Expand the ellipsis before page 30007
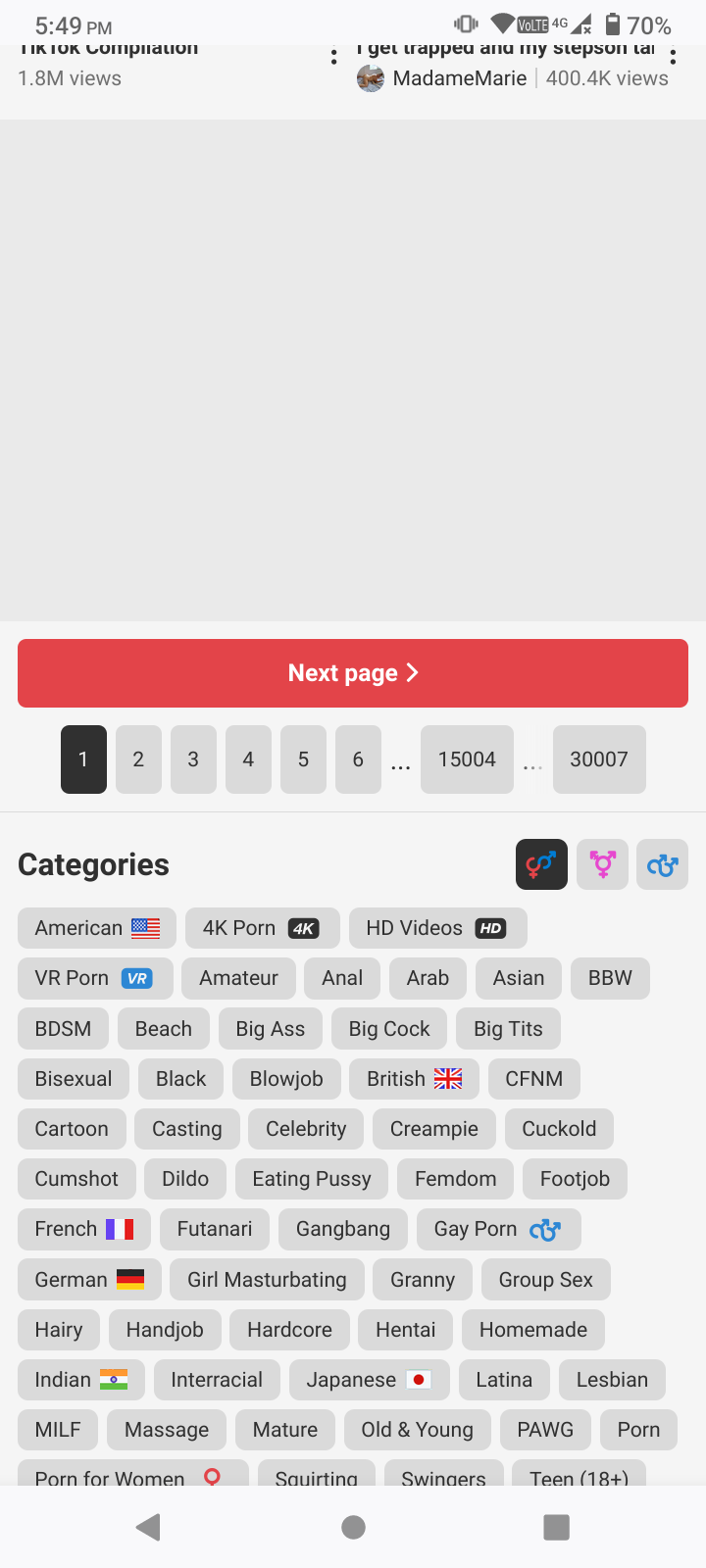 click(x=532, y=759)
